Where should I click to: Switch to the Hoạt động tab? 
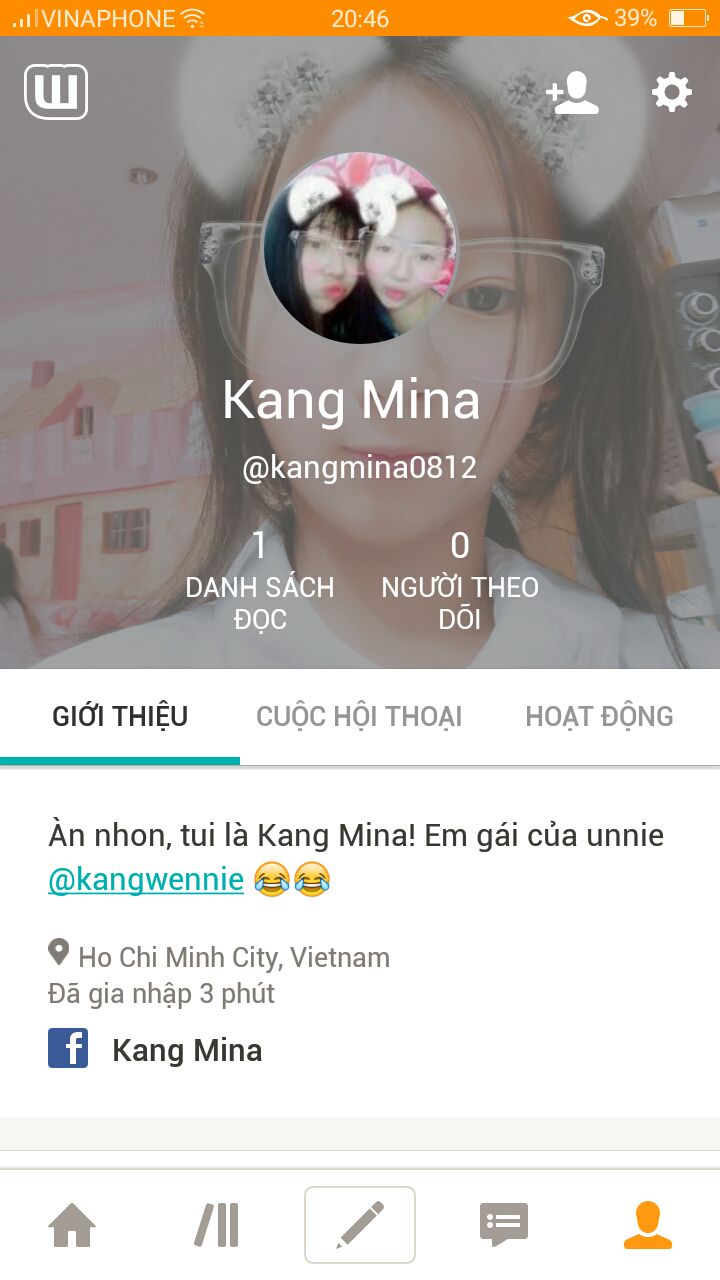tap(599, 716)
